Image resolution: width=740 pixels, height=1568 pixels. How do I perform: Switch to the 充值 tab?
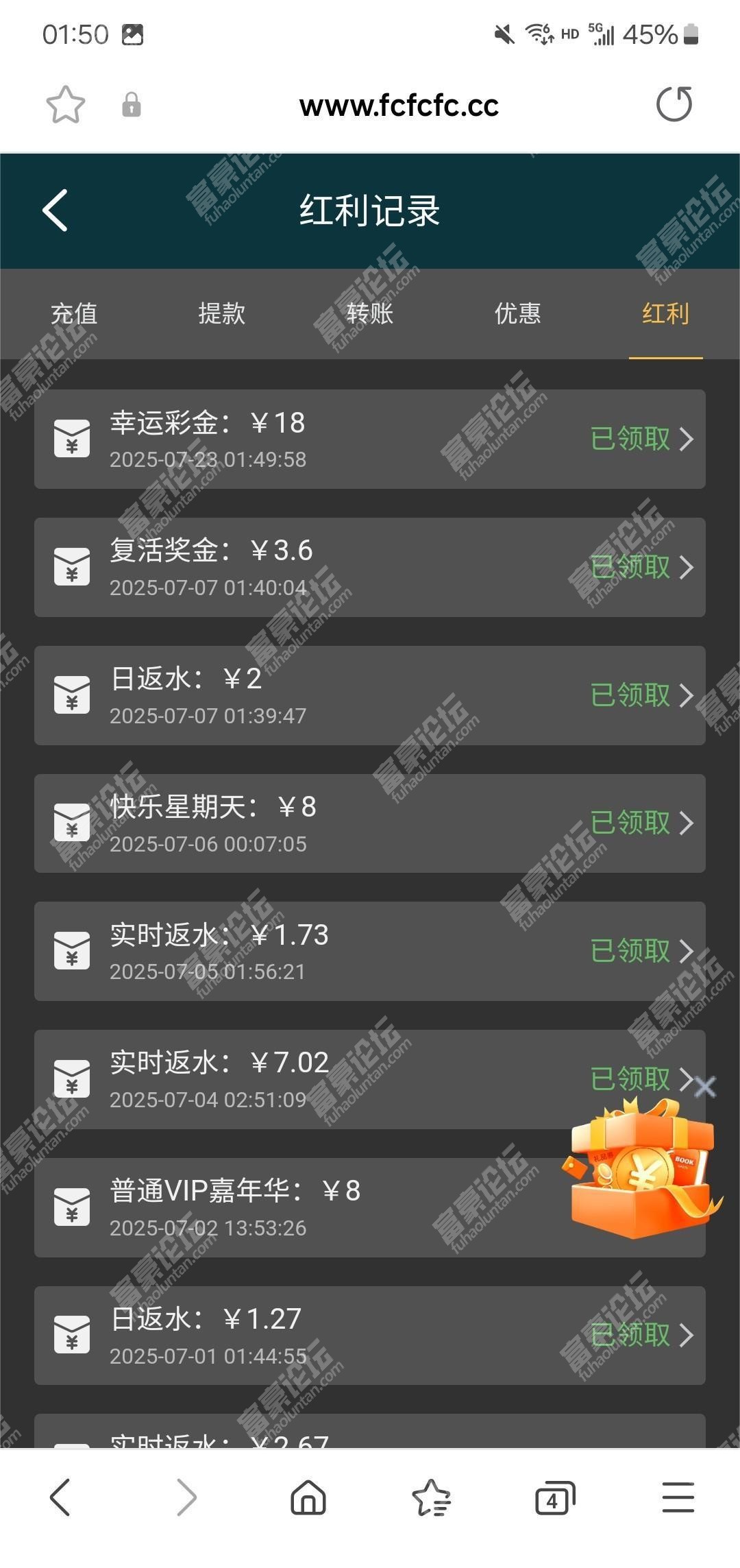74,314
